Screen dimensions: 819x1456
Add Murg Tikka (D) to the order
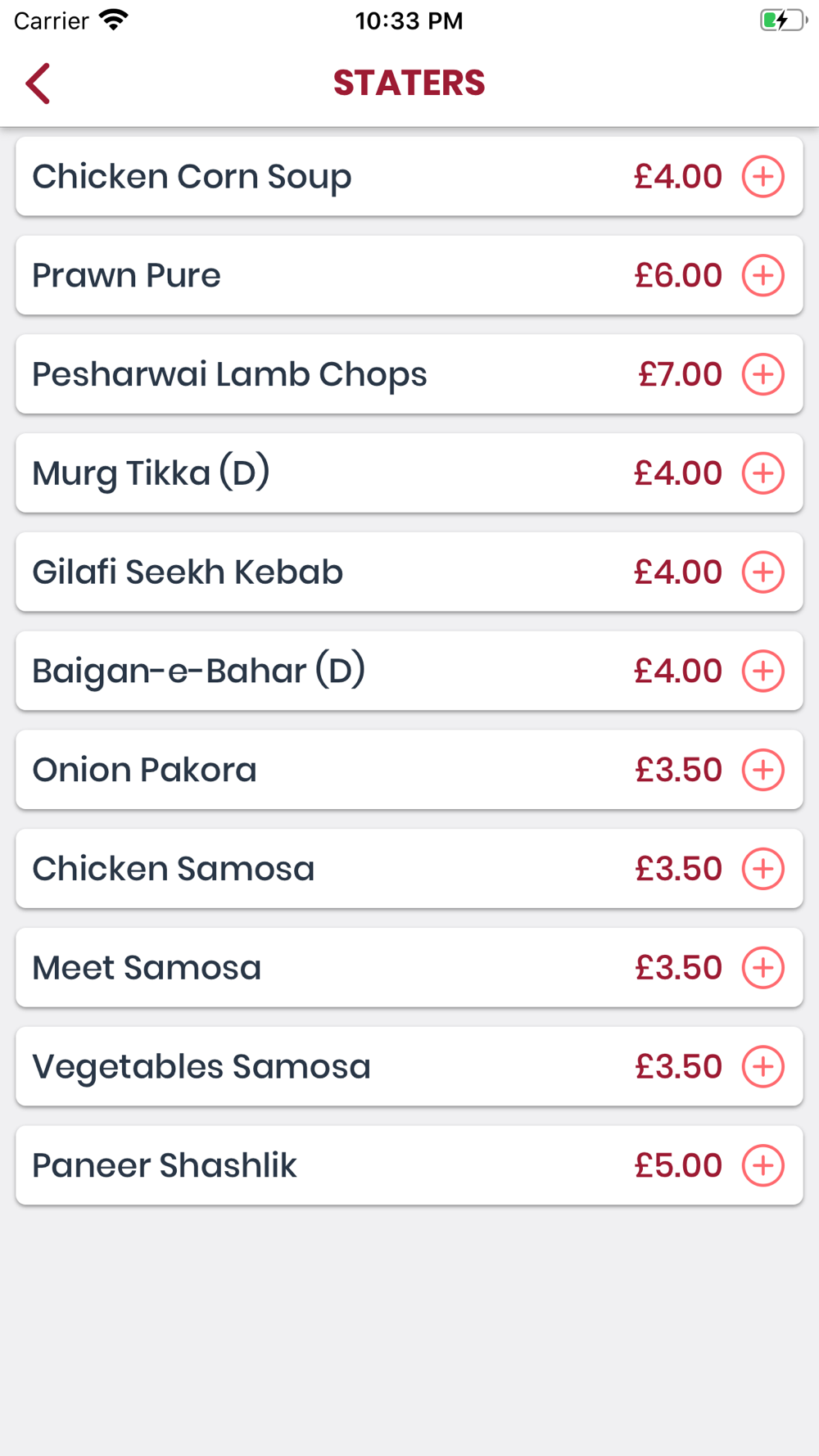click(x=763, y=473)
